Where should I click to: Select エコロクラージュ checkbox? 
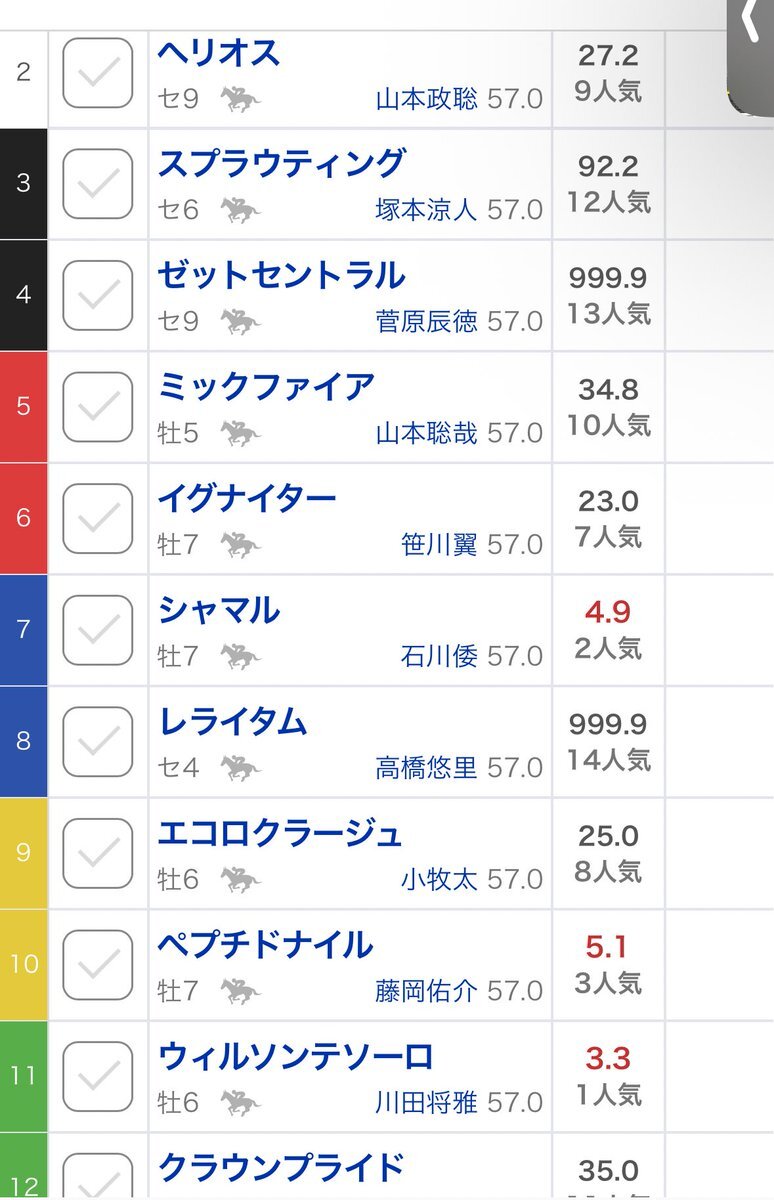click(97, 853)
